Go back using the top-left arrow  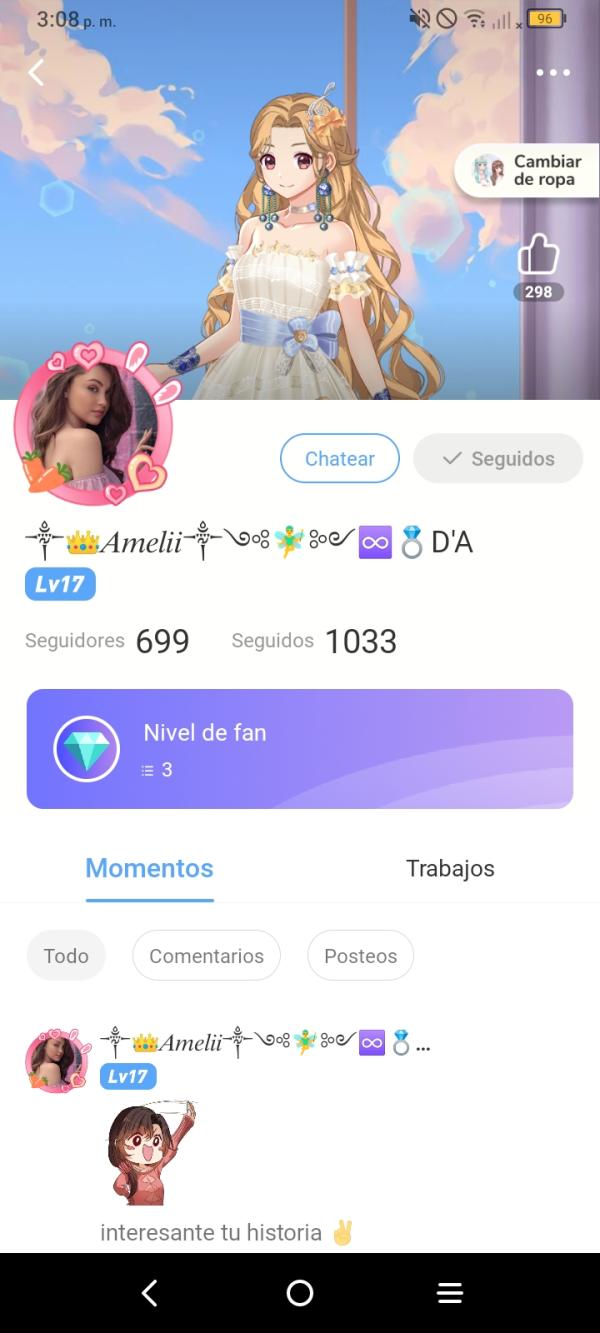tap(36, 72)
